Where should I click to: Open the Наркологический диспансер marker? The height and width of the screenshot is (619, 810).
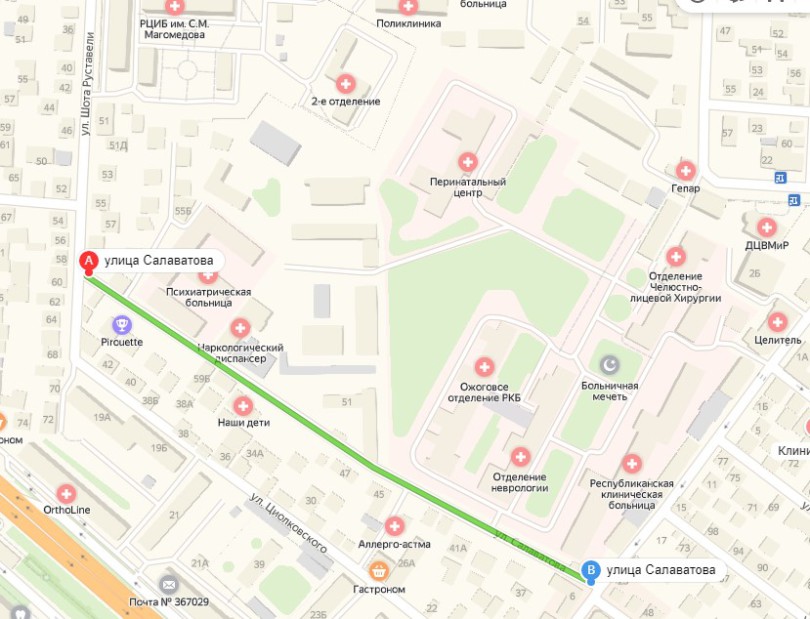point(240,328)
